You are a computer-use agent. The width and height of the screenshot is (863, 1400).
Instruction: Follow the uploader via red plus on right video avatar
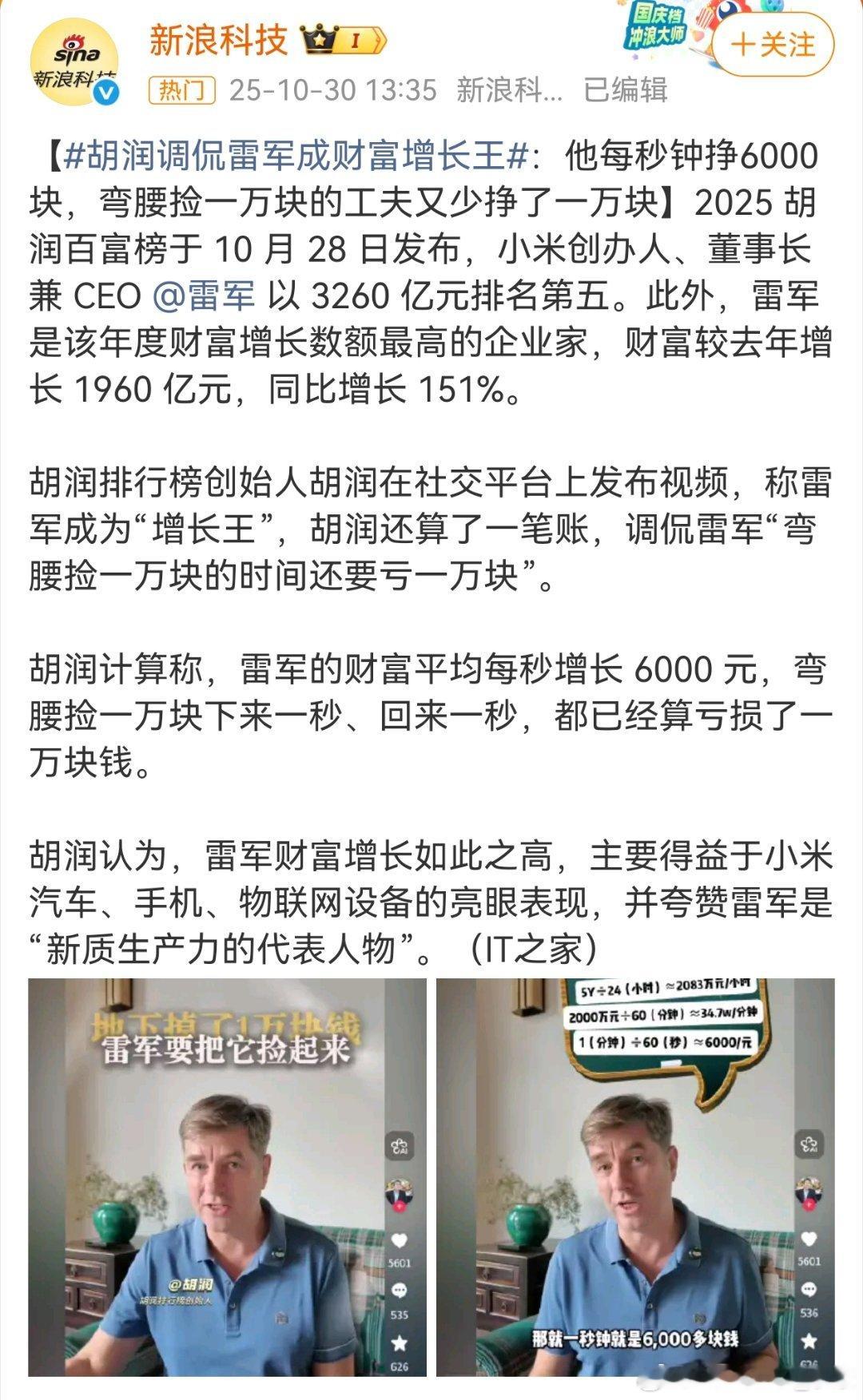pos(808,1205)
